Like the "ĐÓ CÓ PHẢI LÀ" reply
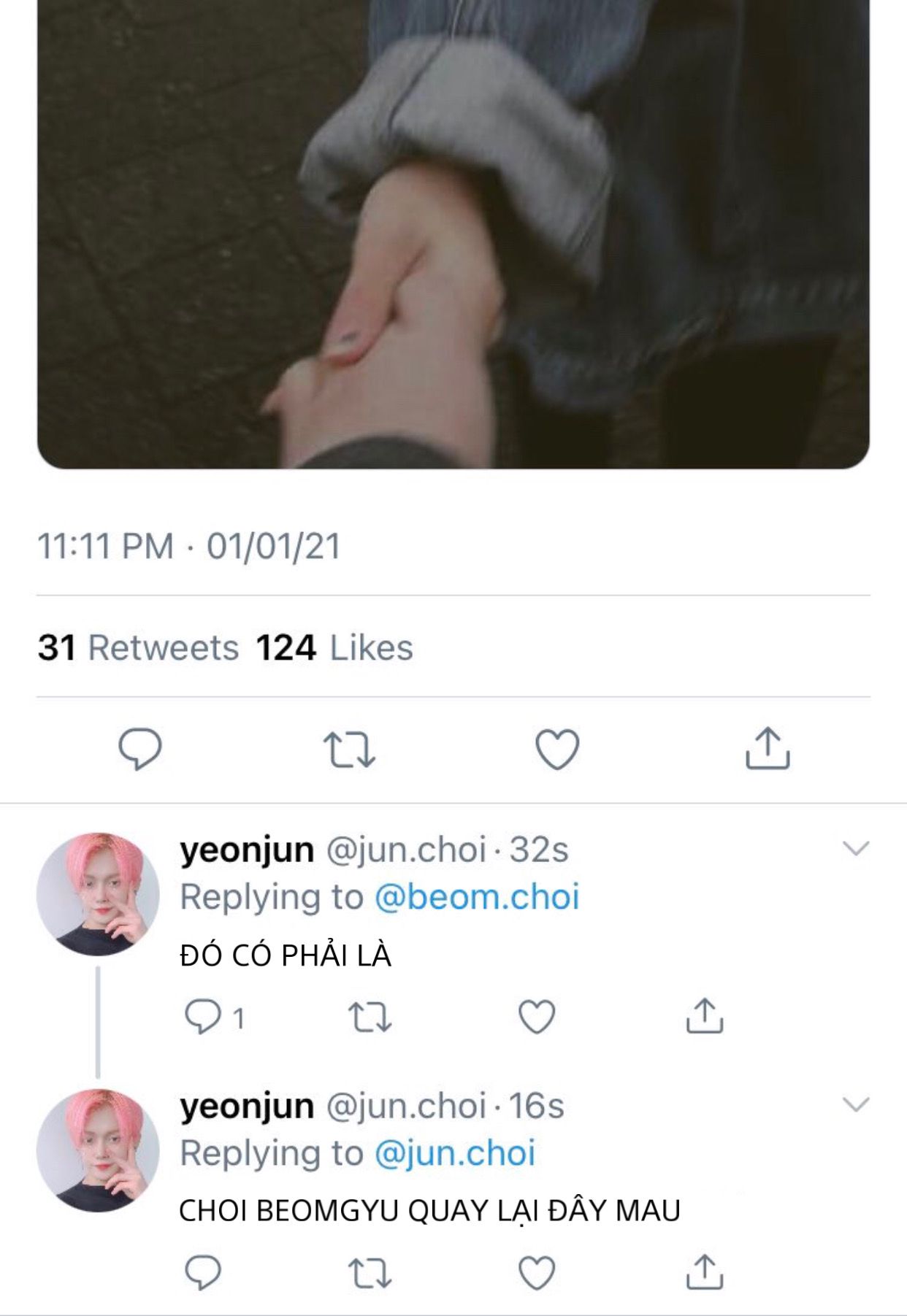907x1316 pixels. click(x=537, y=1017)
